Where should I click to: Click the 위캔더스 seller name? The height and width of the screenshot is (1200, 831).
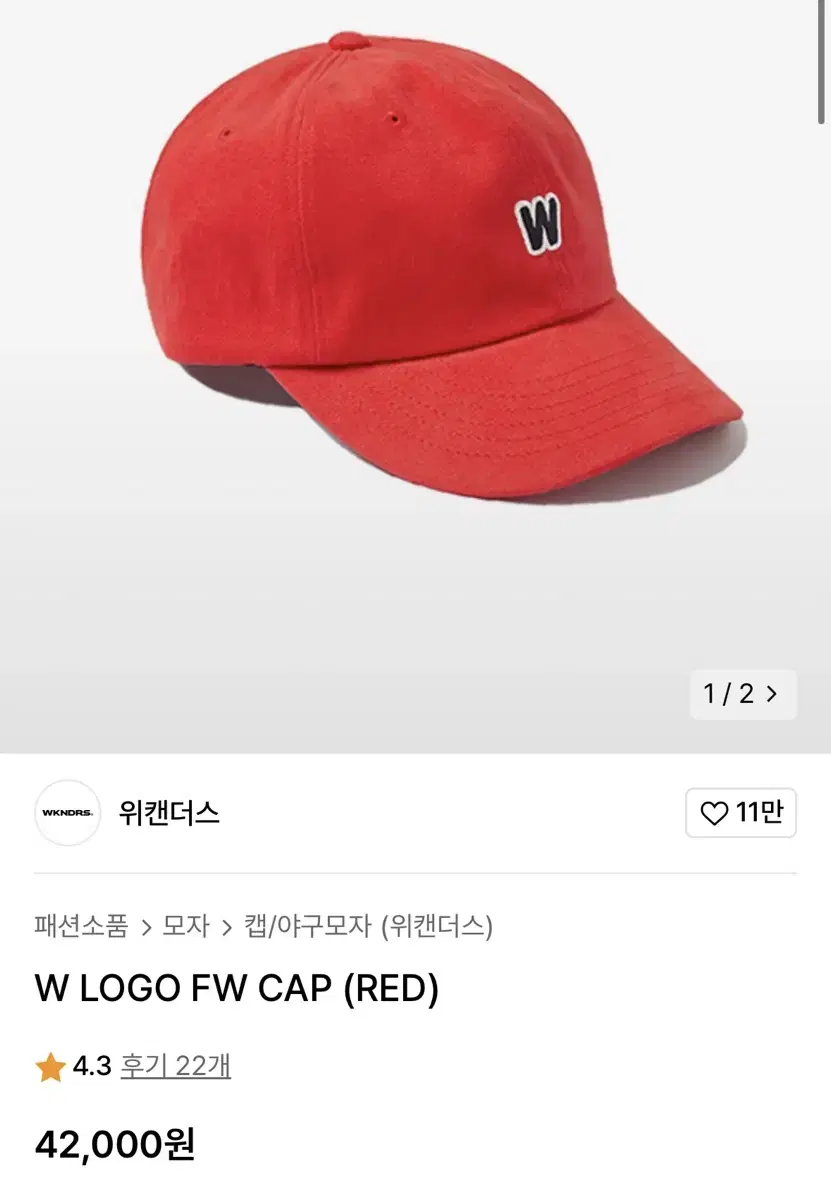[x=167, y=814]
